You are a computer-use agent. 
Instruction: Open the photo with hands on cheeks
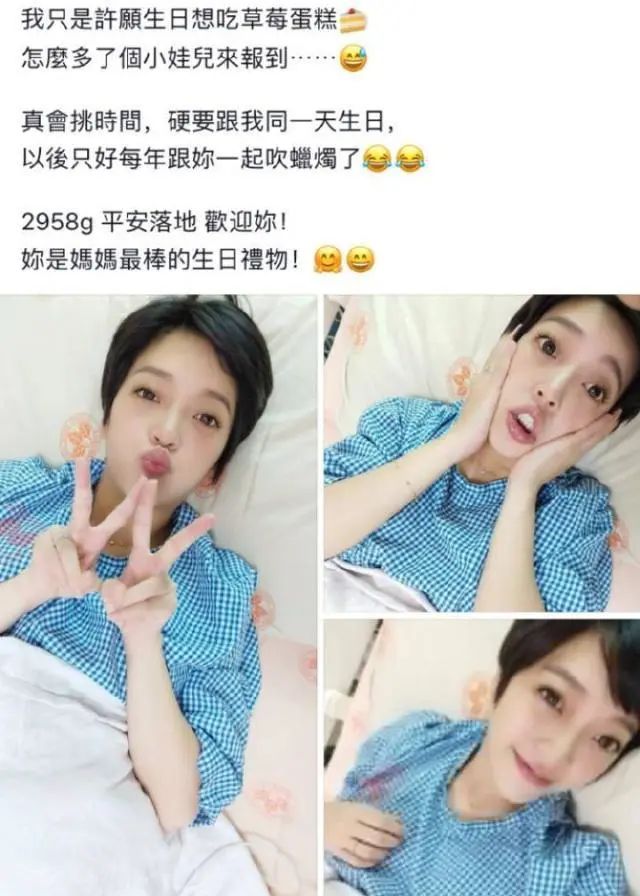(x=481, y=453)
